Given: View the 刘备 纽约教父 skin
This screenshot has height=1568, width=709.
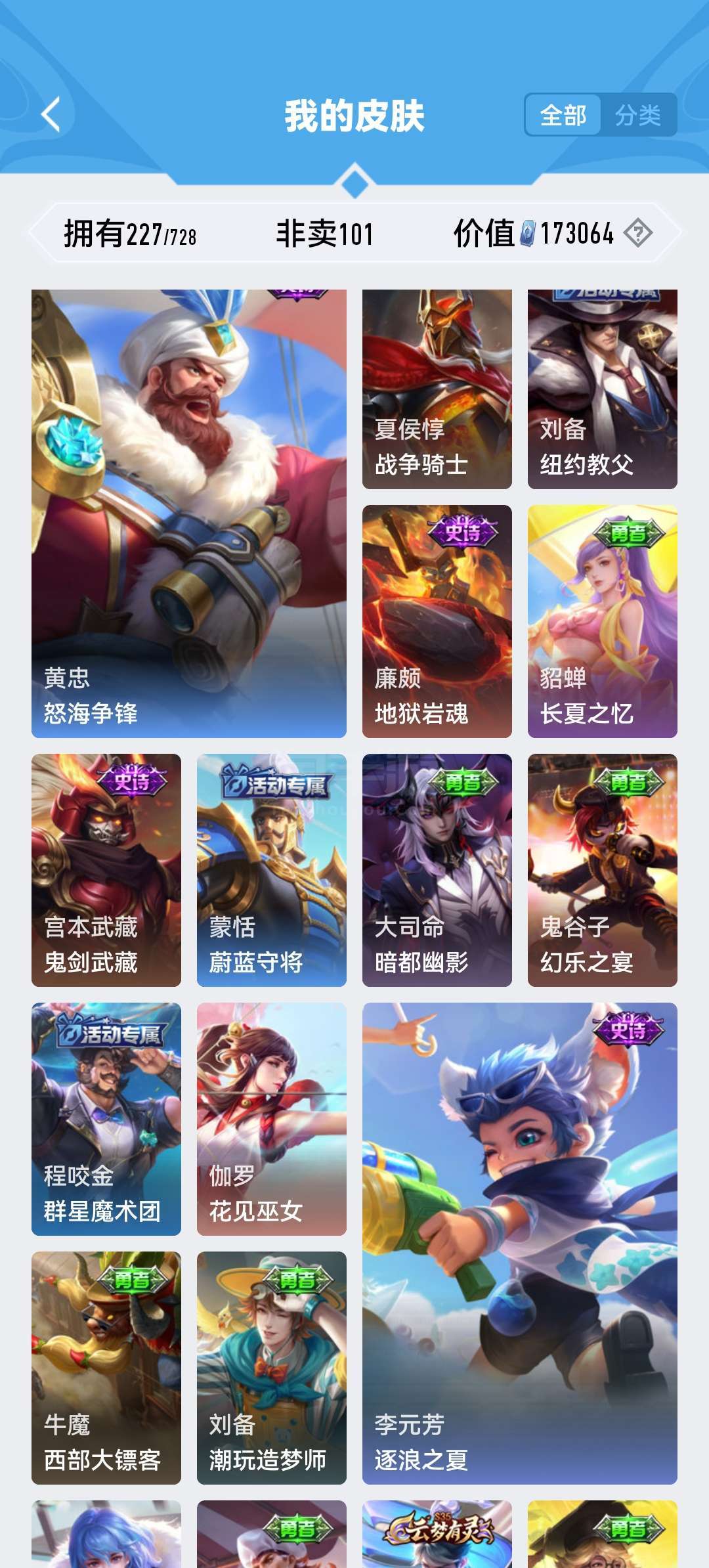Looking at the screenshot, I should click(x=603, y=389).
